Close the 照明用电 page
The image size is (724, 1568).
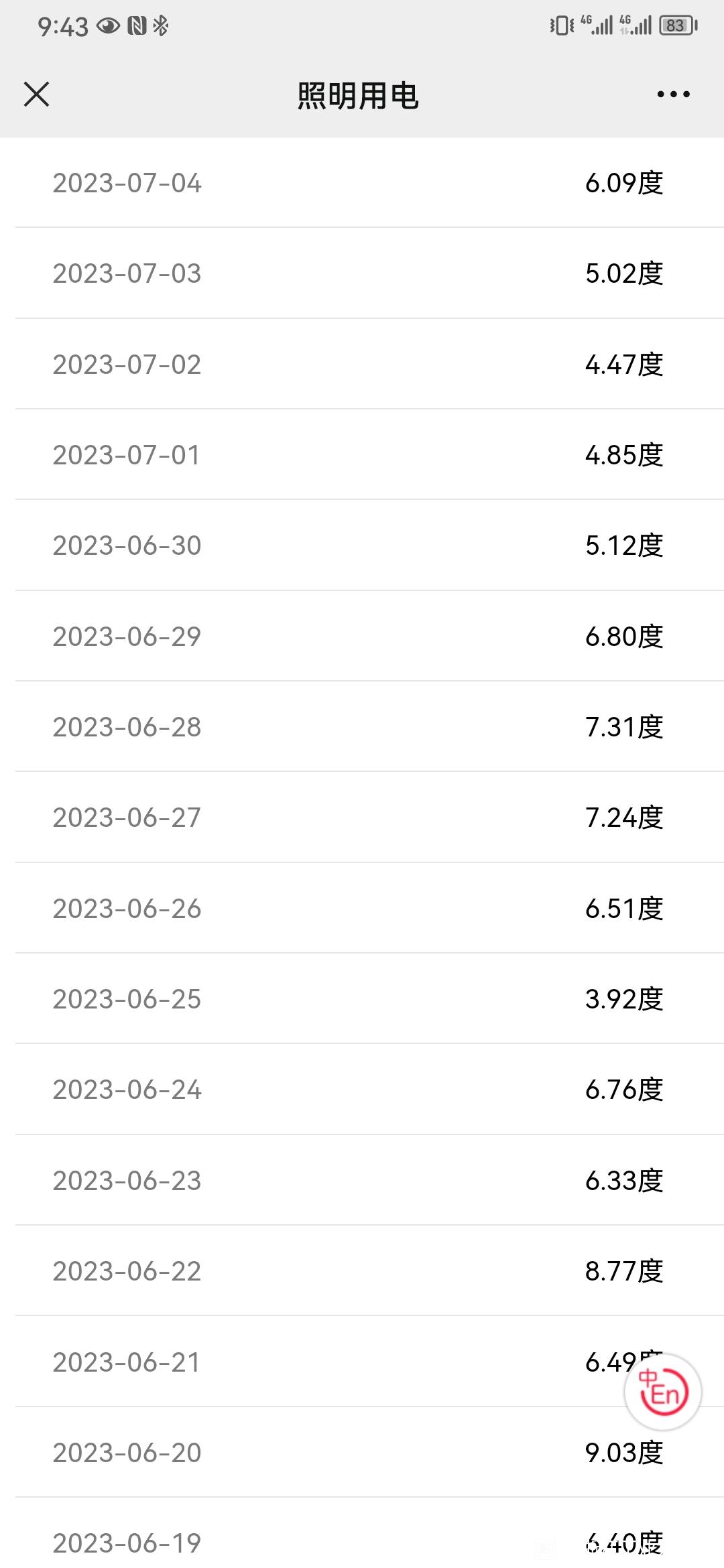(x=36, y=94)
